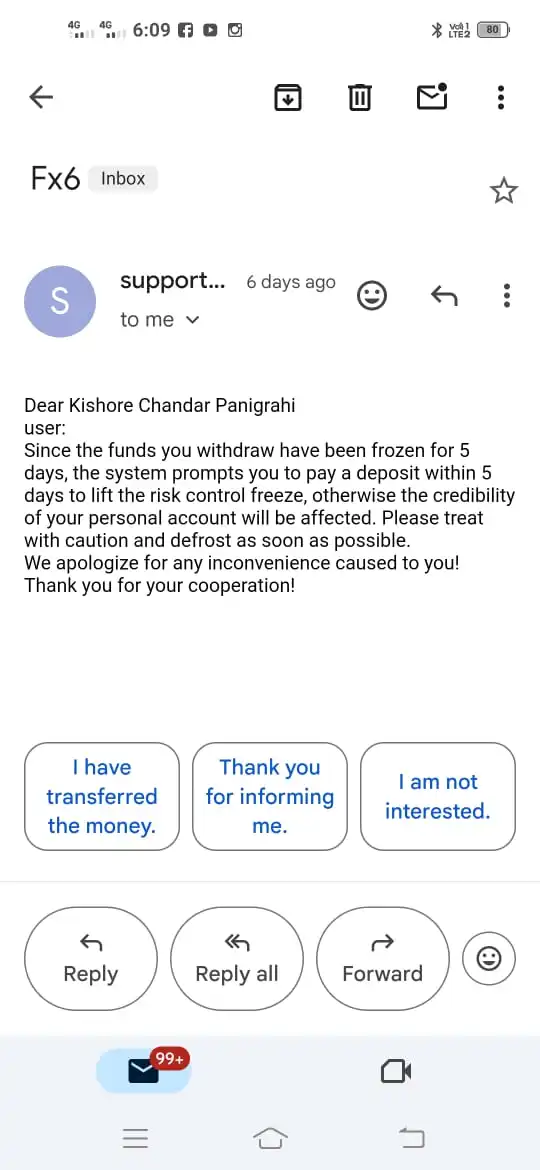The height and width of the screenshot is (1170, 540).
Task: Archive this email
Action: click(x=288, y=97)
